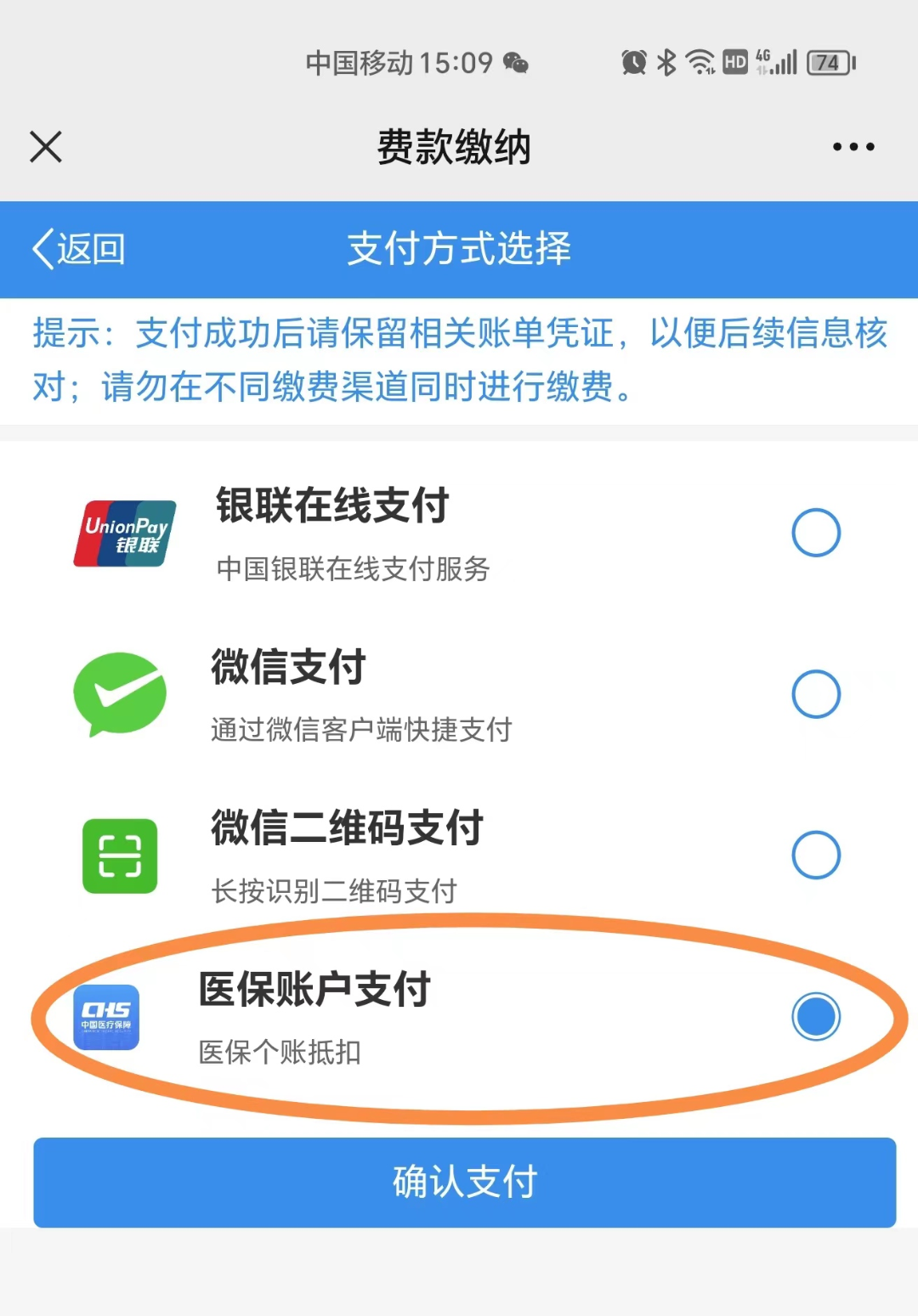
Task: Tap the 费款缴纳 title bar
Action: click(456, 146)
